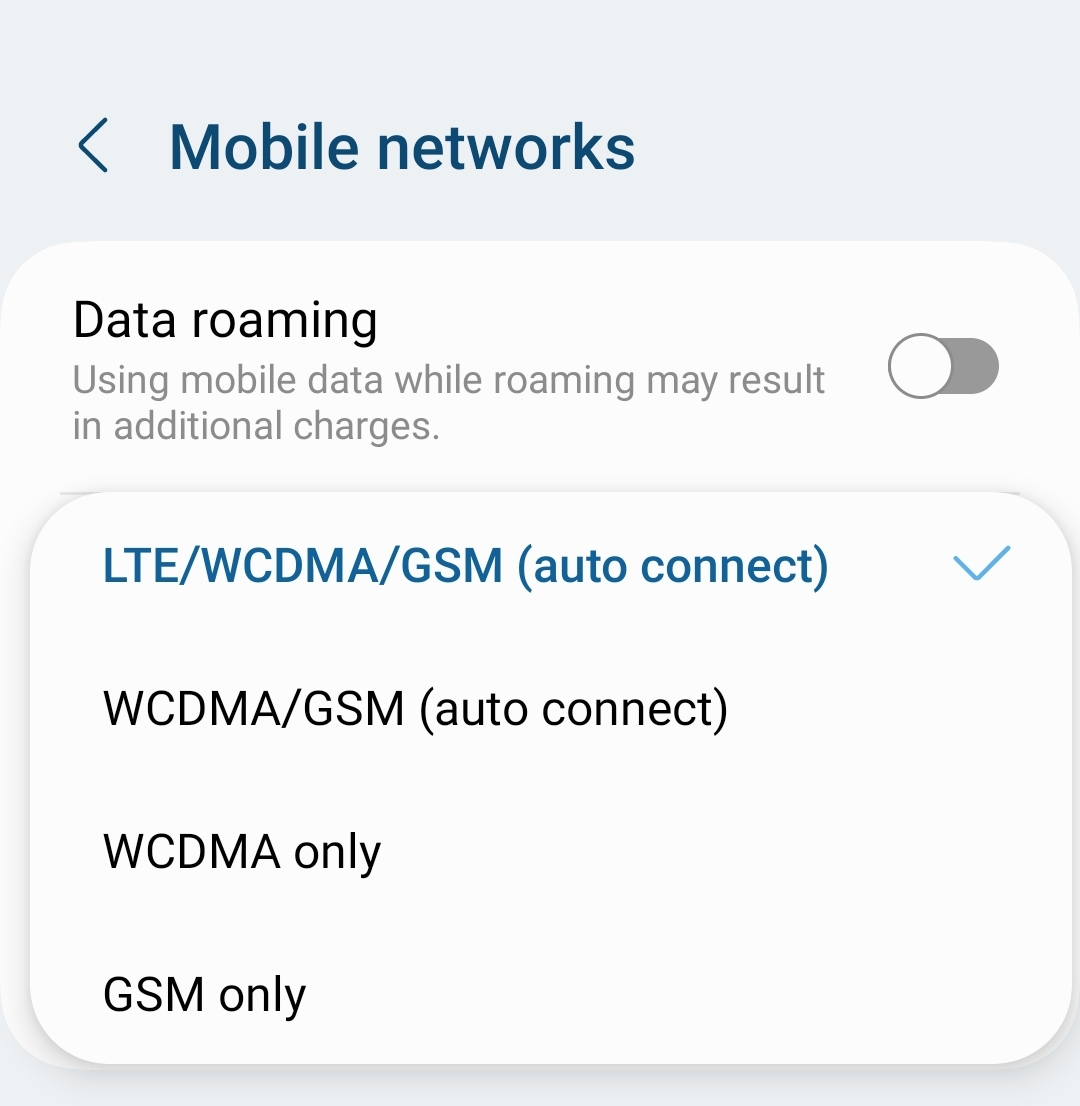
Task: Toggle the Data roaming switch on
Action: [x=941, y=366]
